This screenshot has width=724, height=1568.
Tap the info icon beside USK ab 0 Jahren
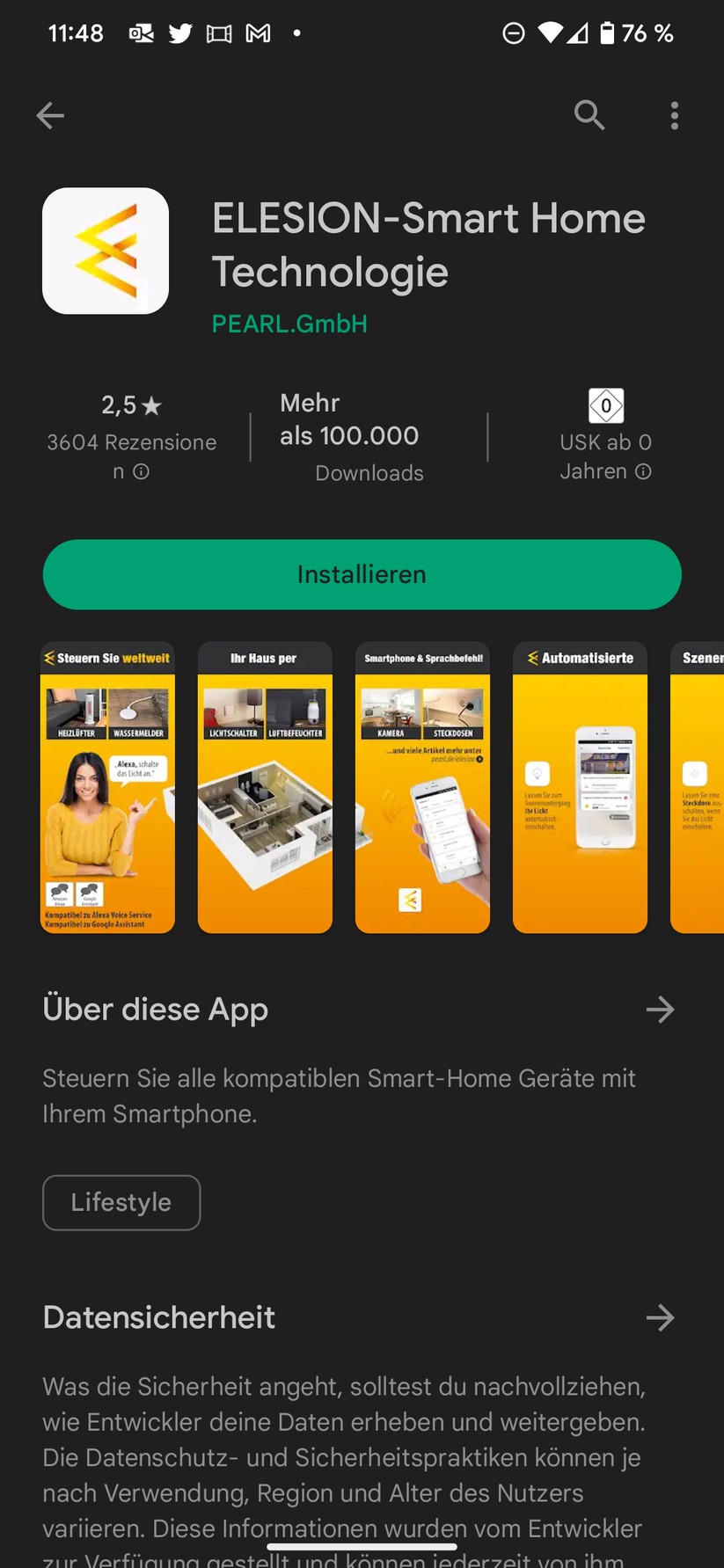pos(644,471)
